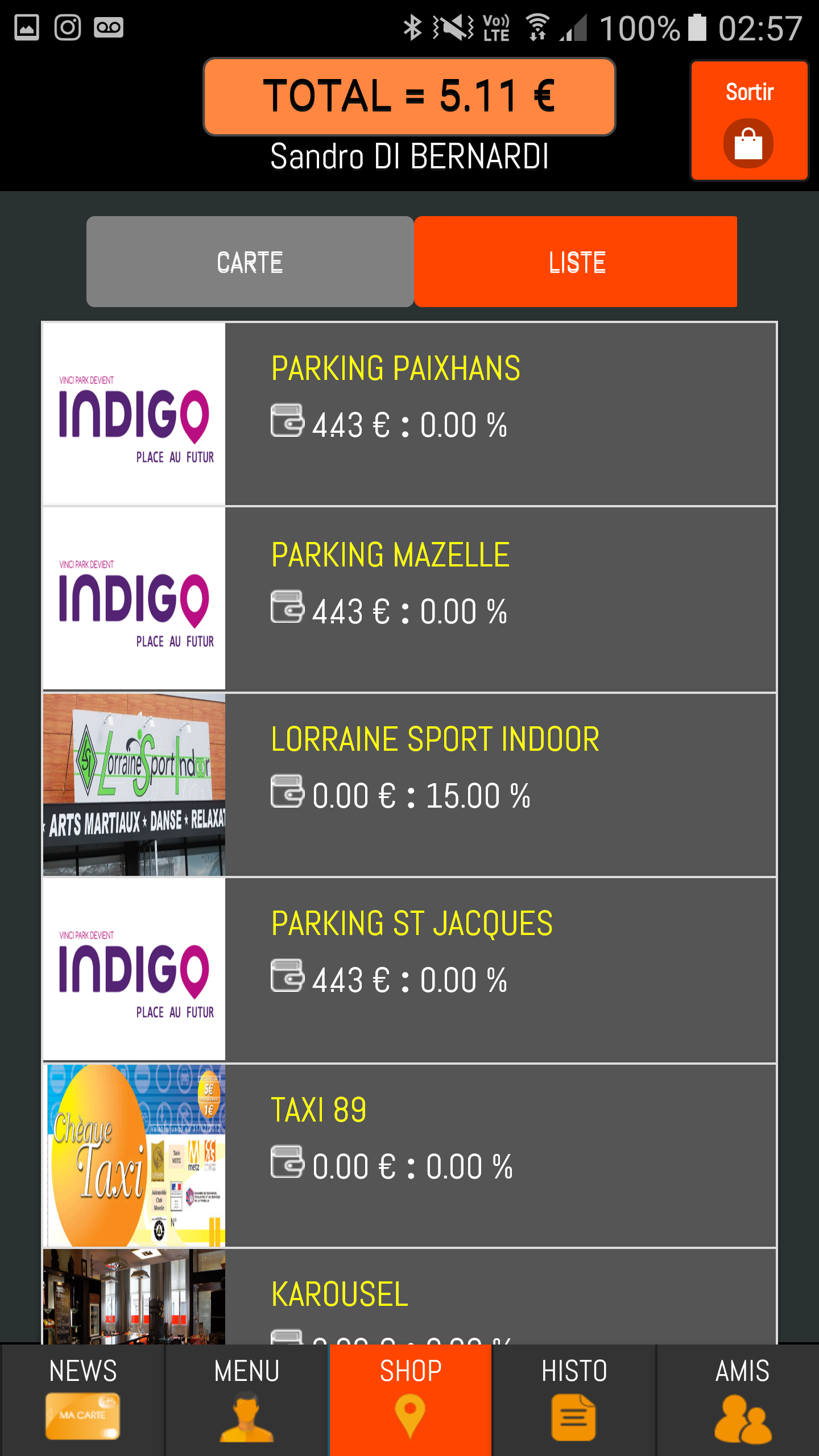Switch to the CARTE map view
Screen dimensions: 819x1456
pos(250,262)
